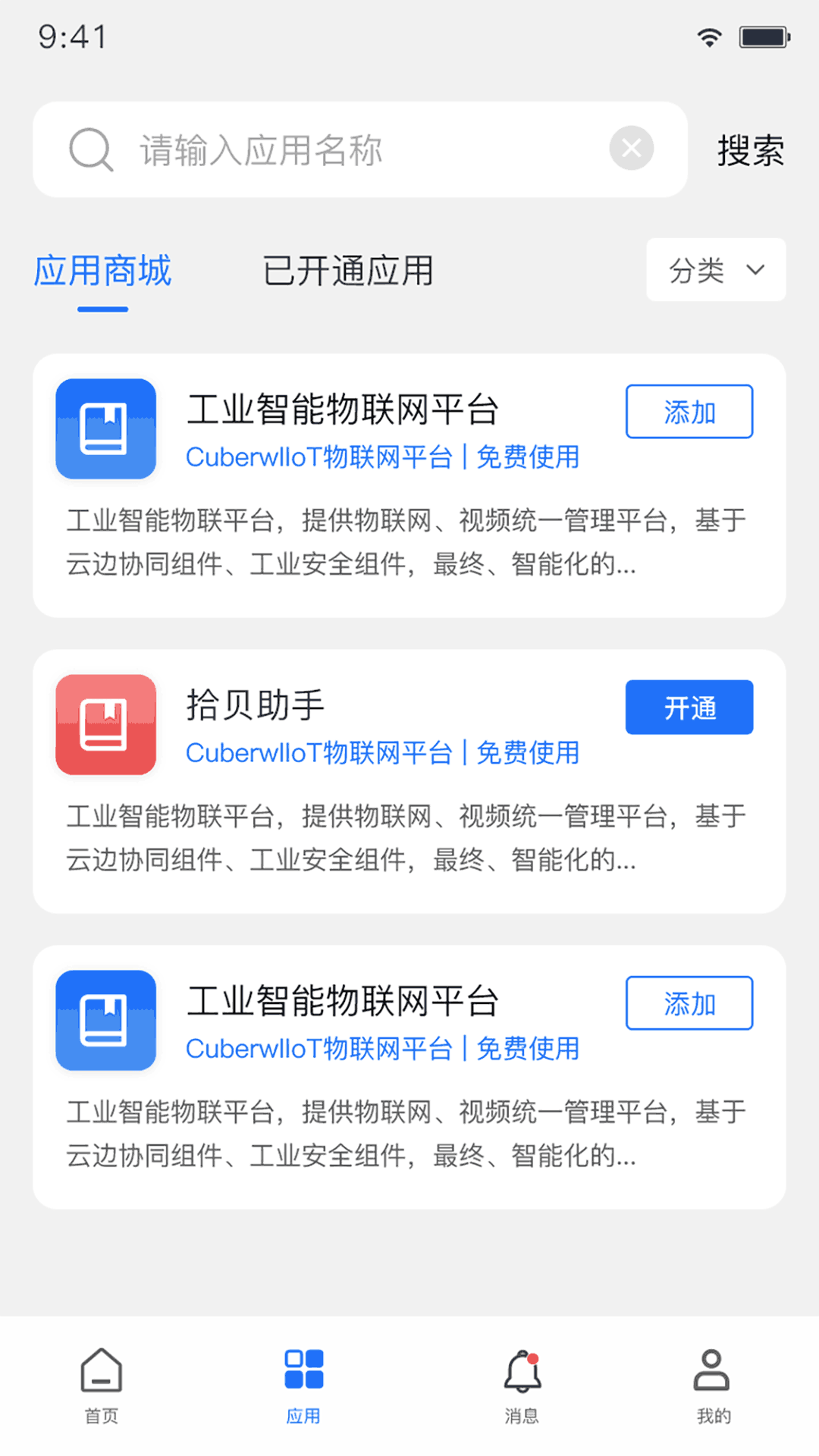
Task: Tap 添加 on first 工业智能物联网平台 card
Action: point(689,412)
